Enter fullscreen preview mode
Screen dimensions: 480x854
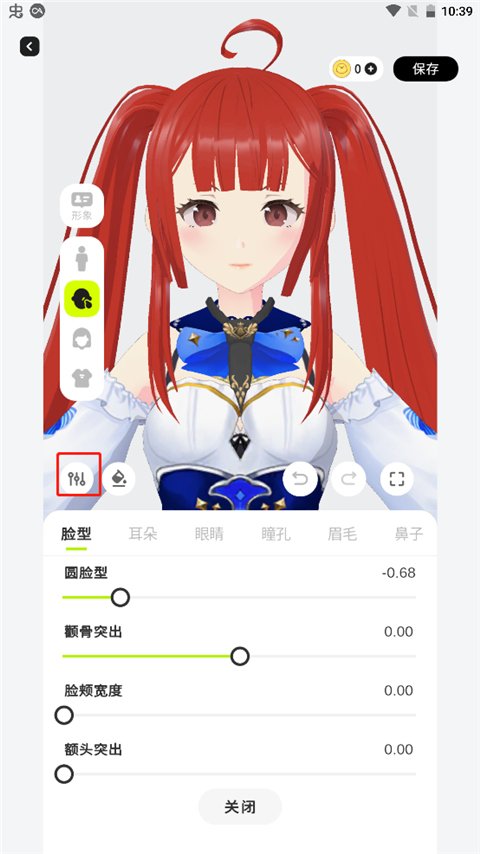pyautogui.click(x=397, y=479)
